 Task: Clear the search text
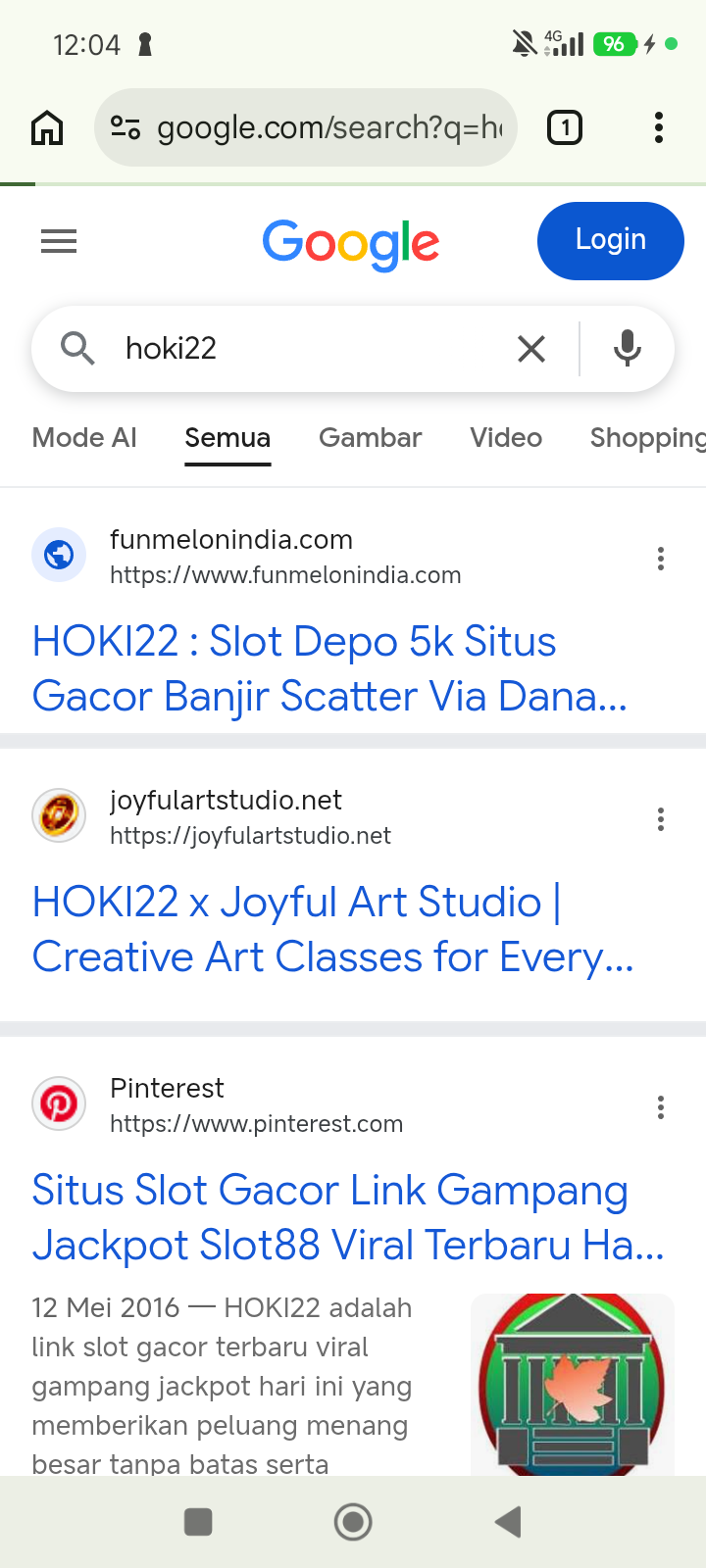coord(531,349)
